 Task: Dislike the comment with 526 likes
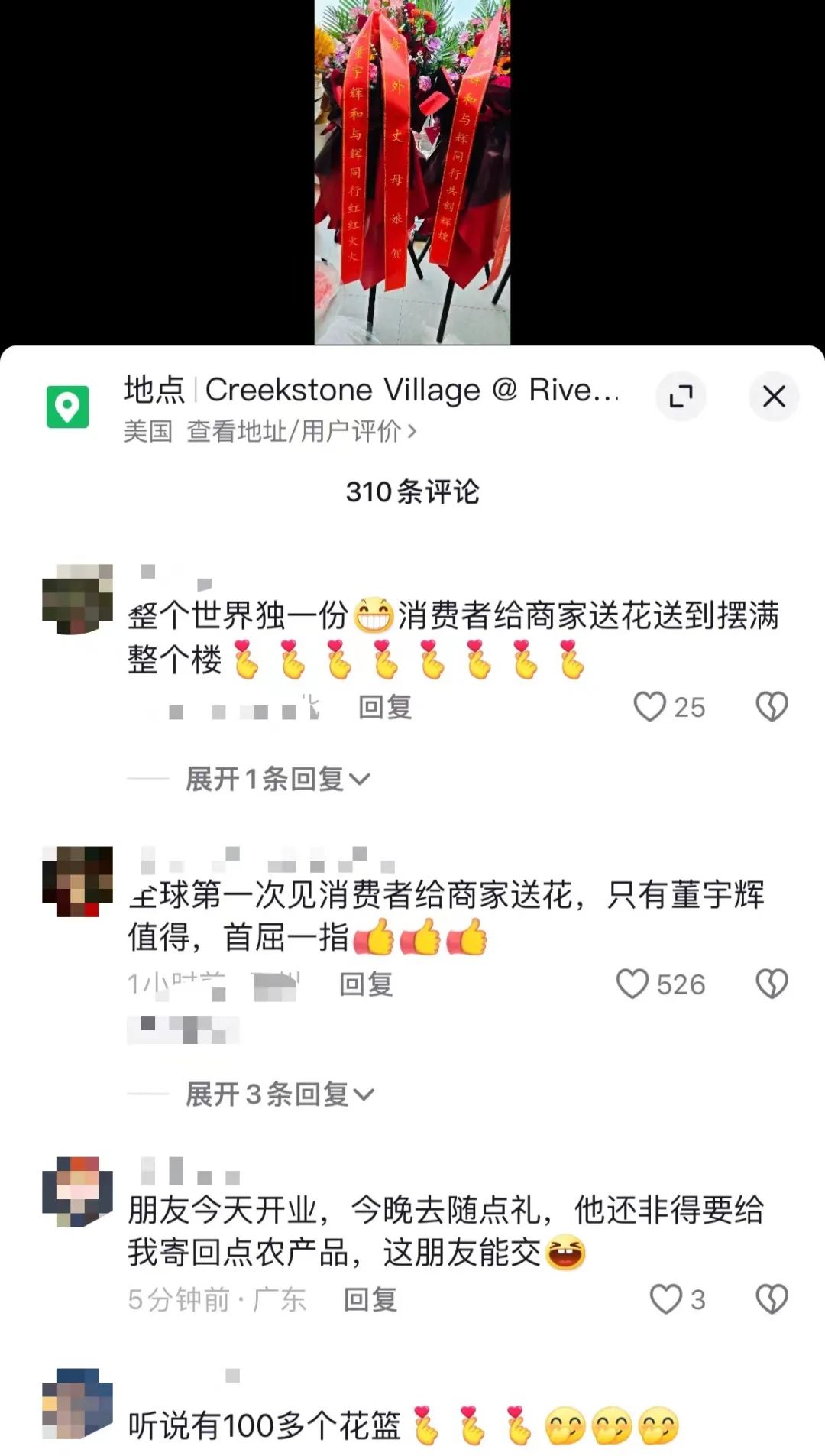772,984
